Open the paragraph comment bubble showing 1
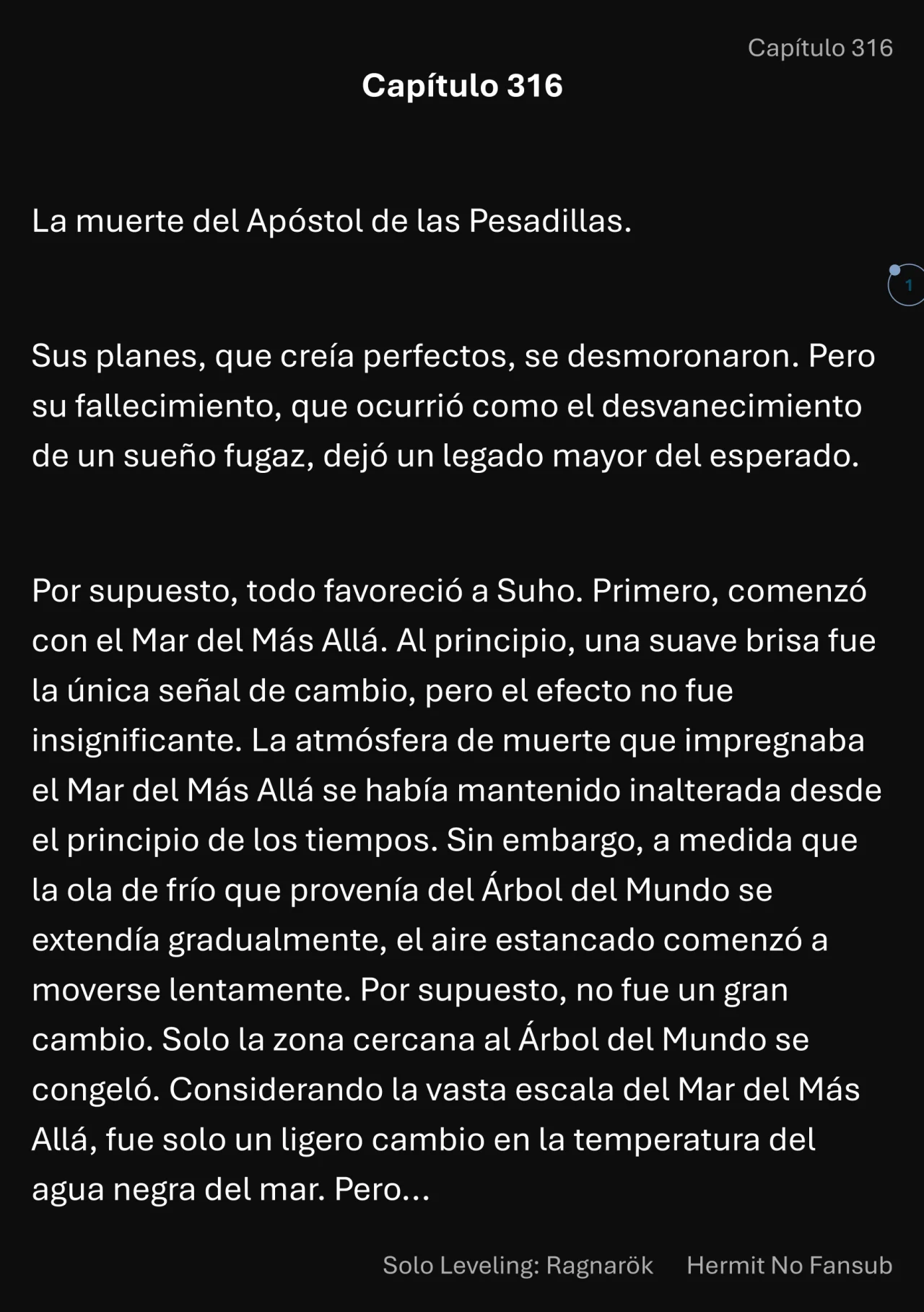 [x=907, y=285]
